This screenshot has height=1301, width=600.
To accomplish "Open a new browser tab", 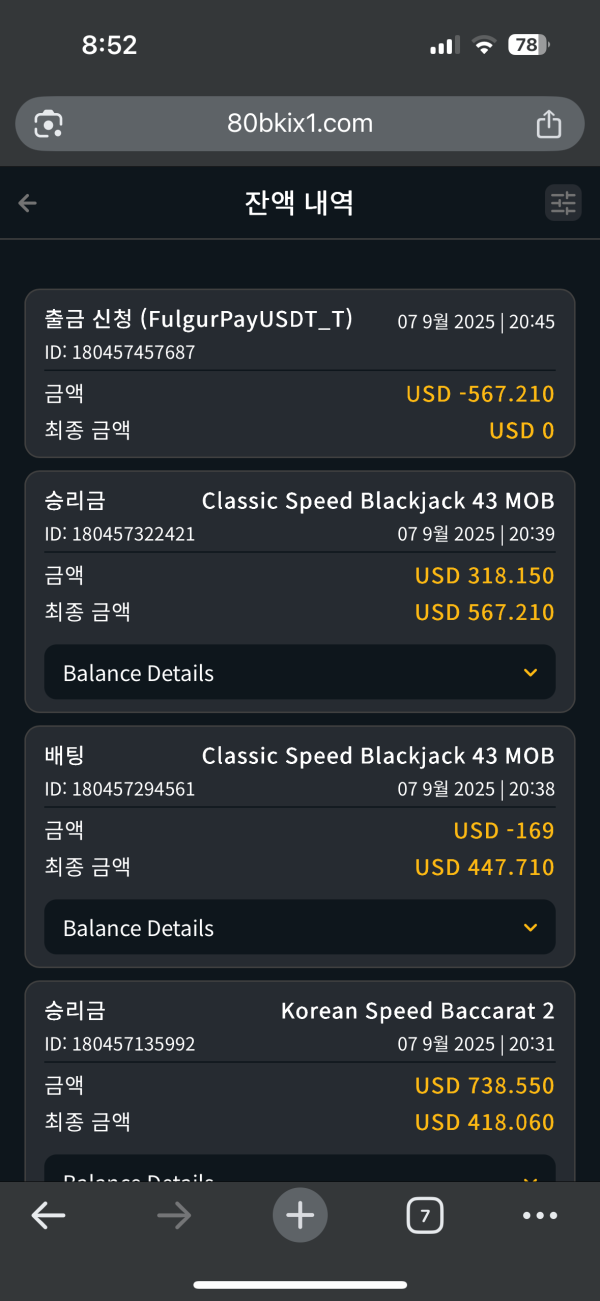I will point(300,1215).
